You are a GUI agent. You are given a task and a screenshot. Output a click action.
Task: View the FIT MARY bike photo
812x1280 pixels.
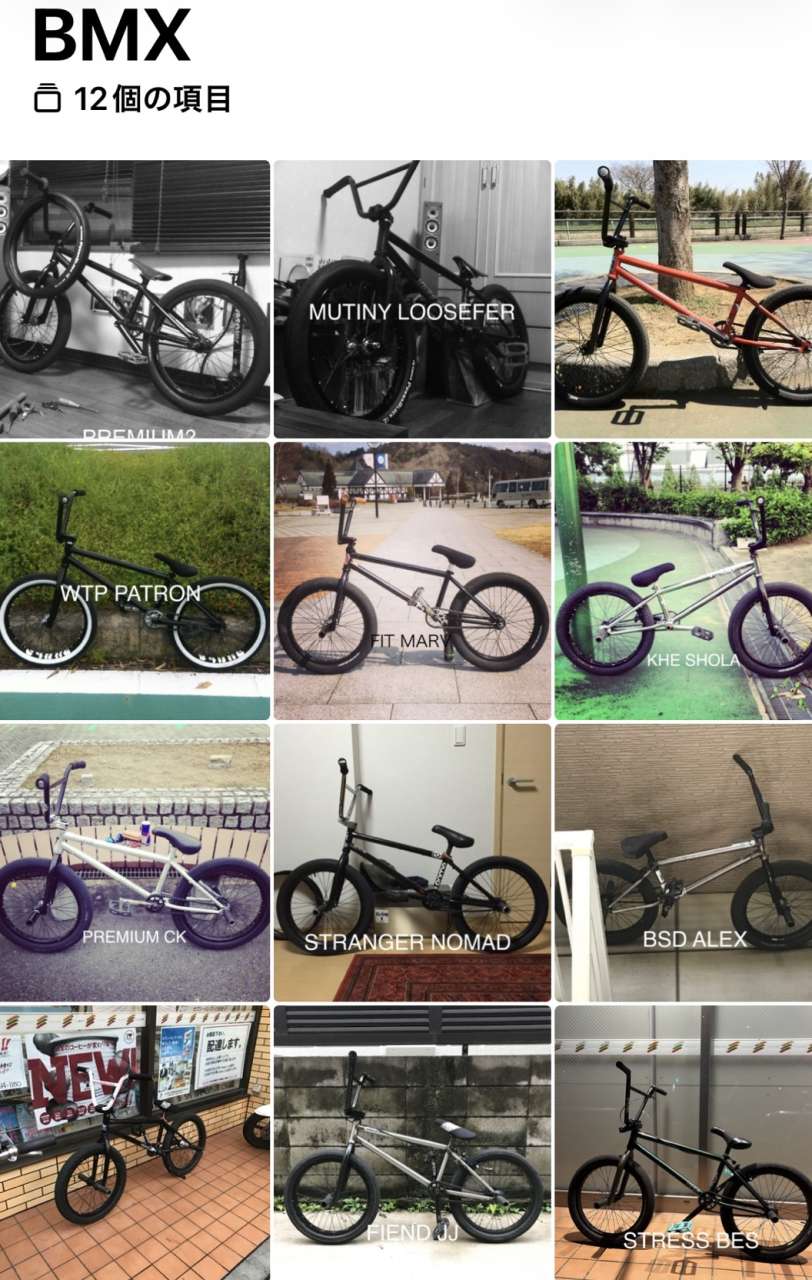[413, 581]
